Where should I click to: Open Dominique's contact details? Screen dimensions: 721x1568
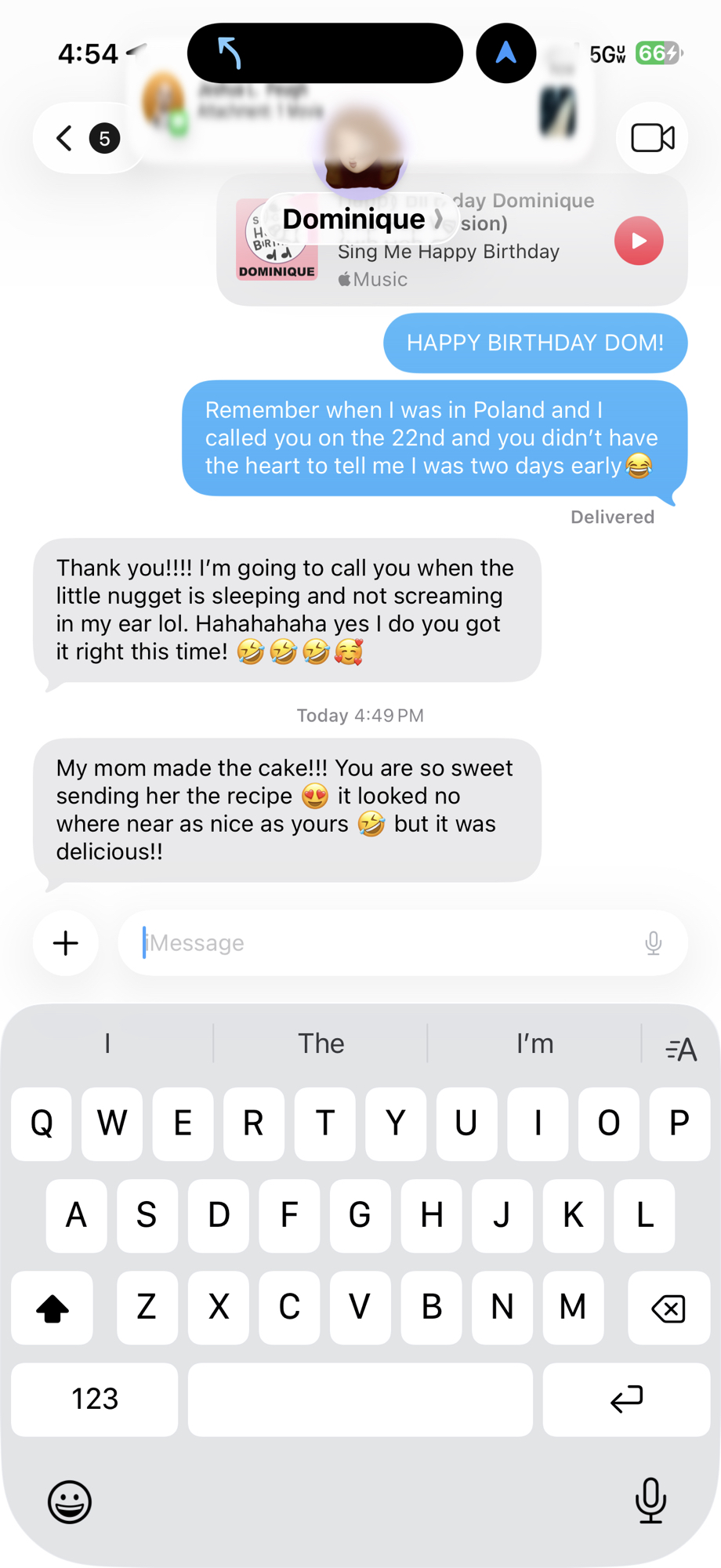point(361,219)
